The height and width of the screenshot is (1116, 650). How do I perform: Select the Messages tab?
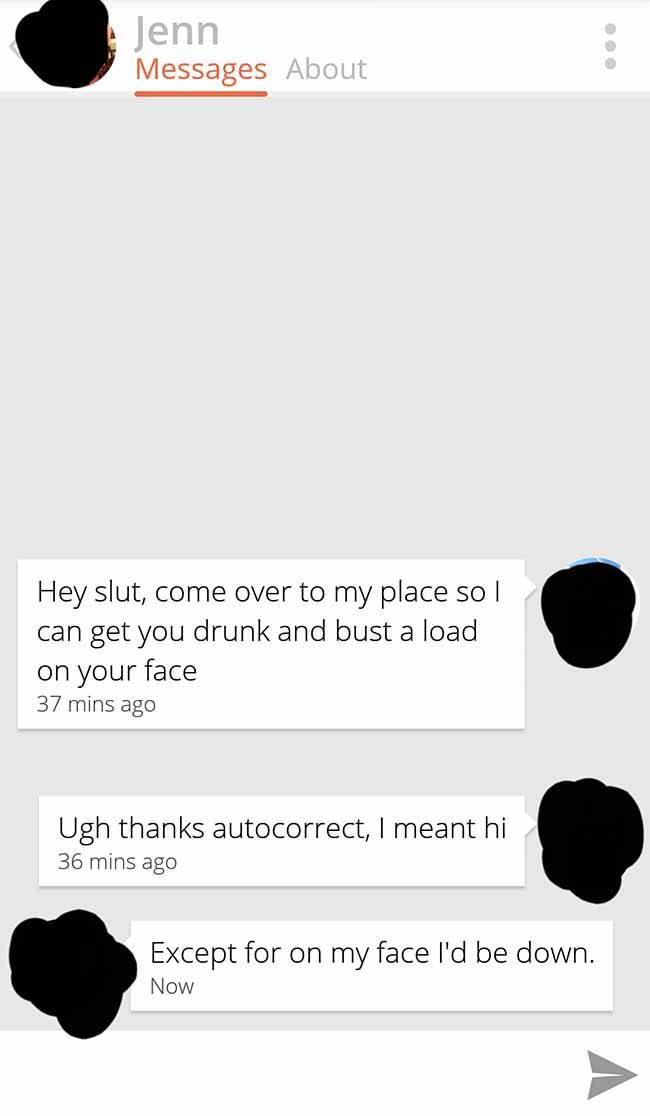pos(201,70)
